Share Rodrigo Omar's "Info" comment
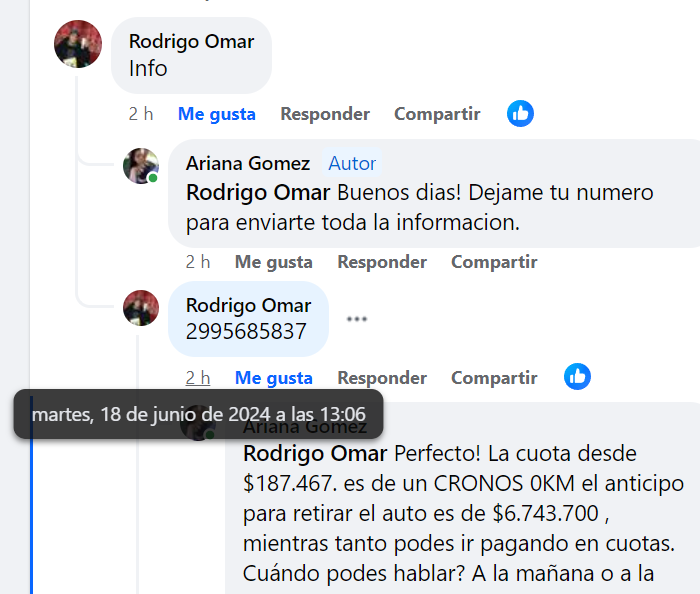 (437, 114)
